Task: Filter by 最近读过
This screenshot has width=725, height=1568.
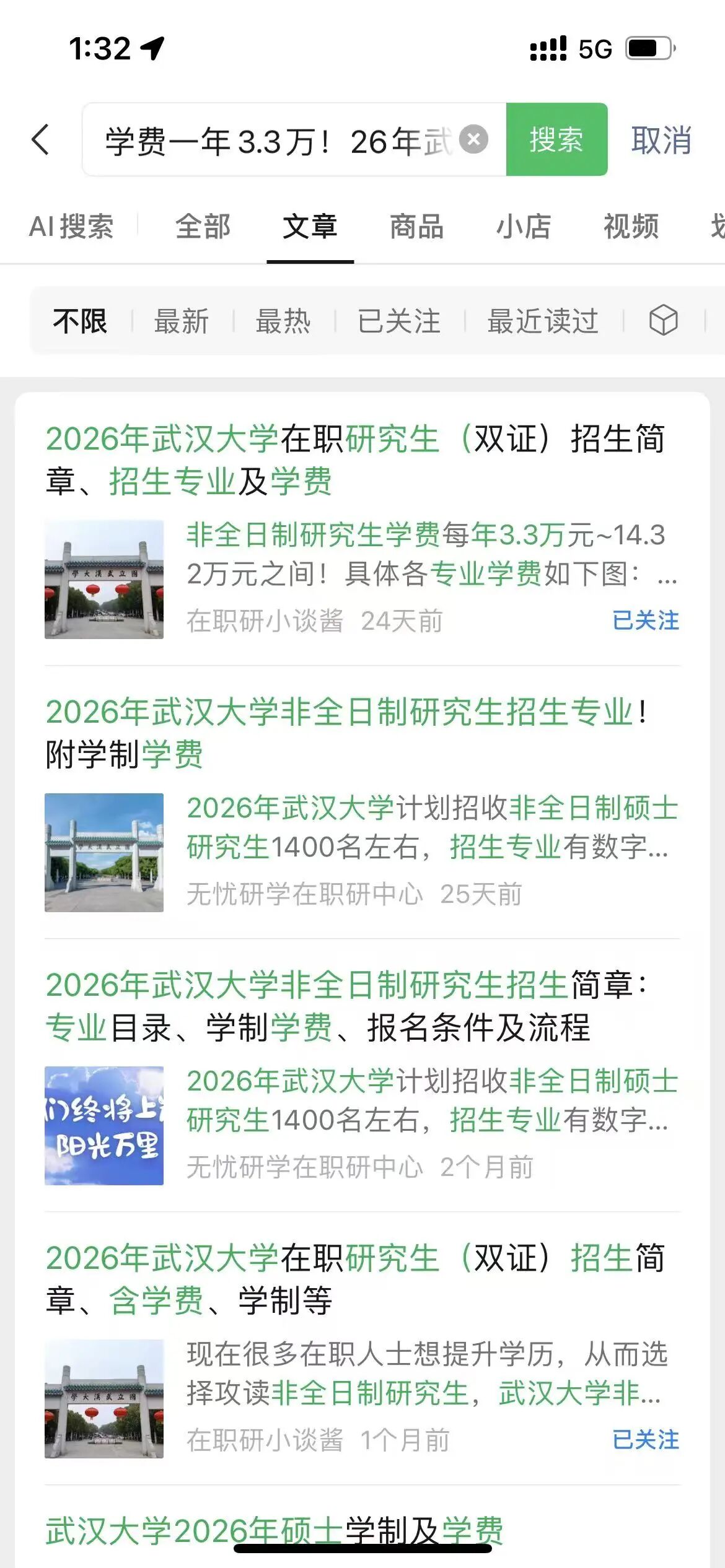Action: [x=543, y=321]
